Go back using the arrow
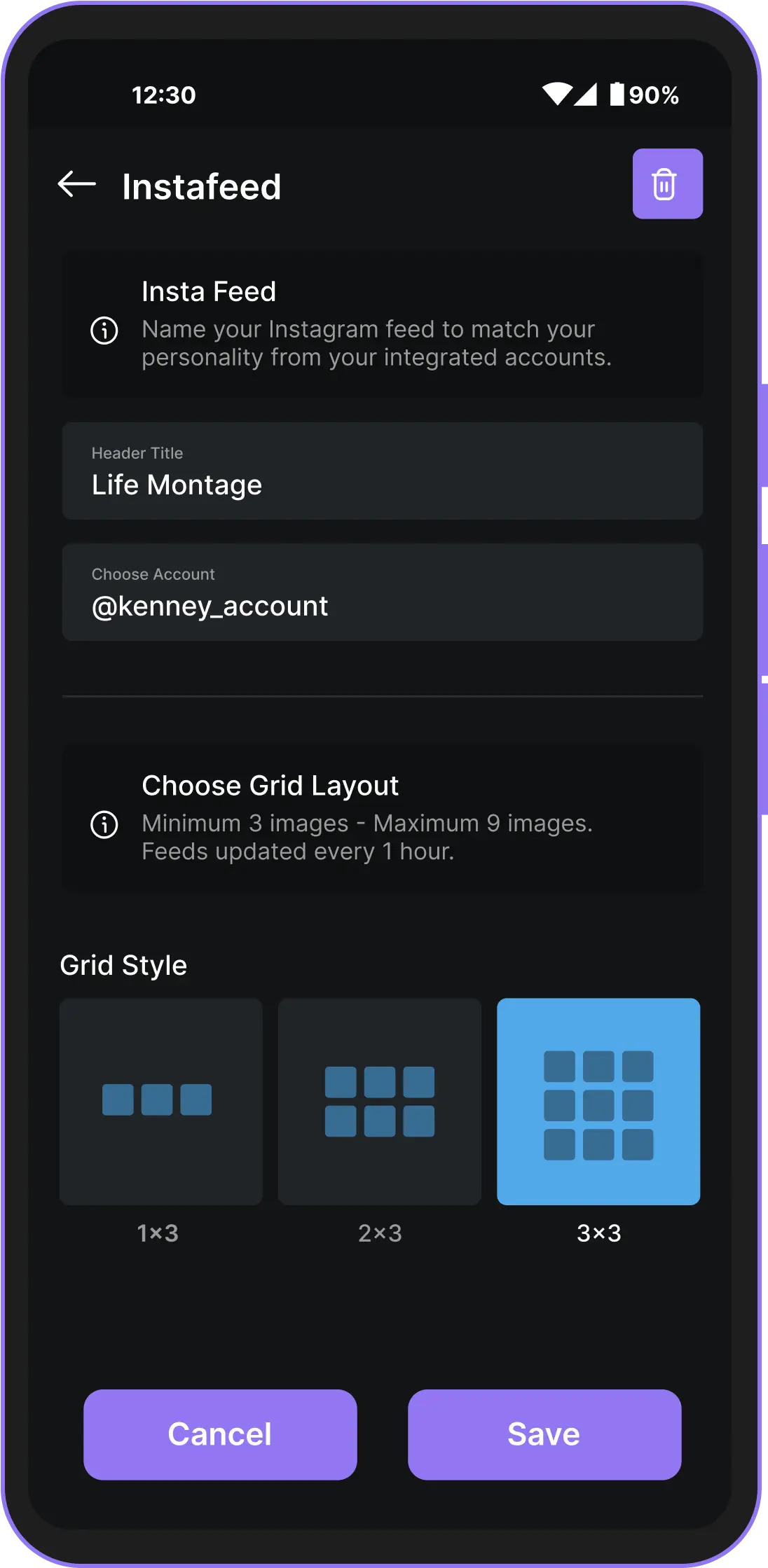Image resolution: width=768 pixels, height=1568 pixels. [x=76, y=185]
